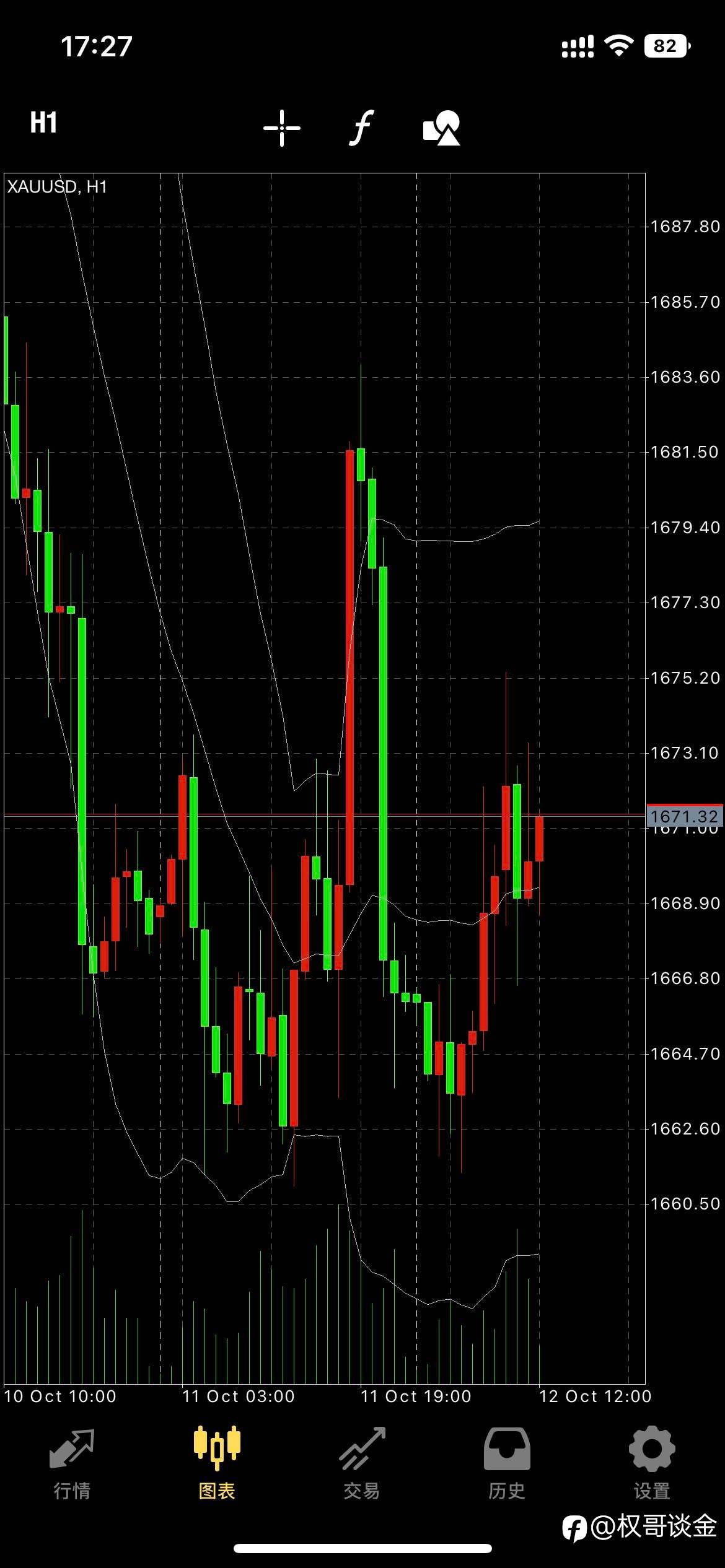Open the 历史 history tab
The height and width of the screenshot is (1568, 725).
[x=507, y=1464]
